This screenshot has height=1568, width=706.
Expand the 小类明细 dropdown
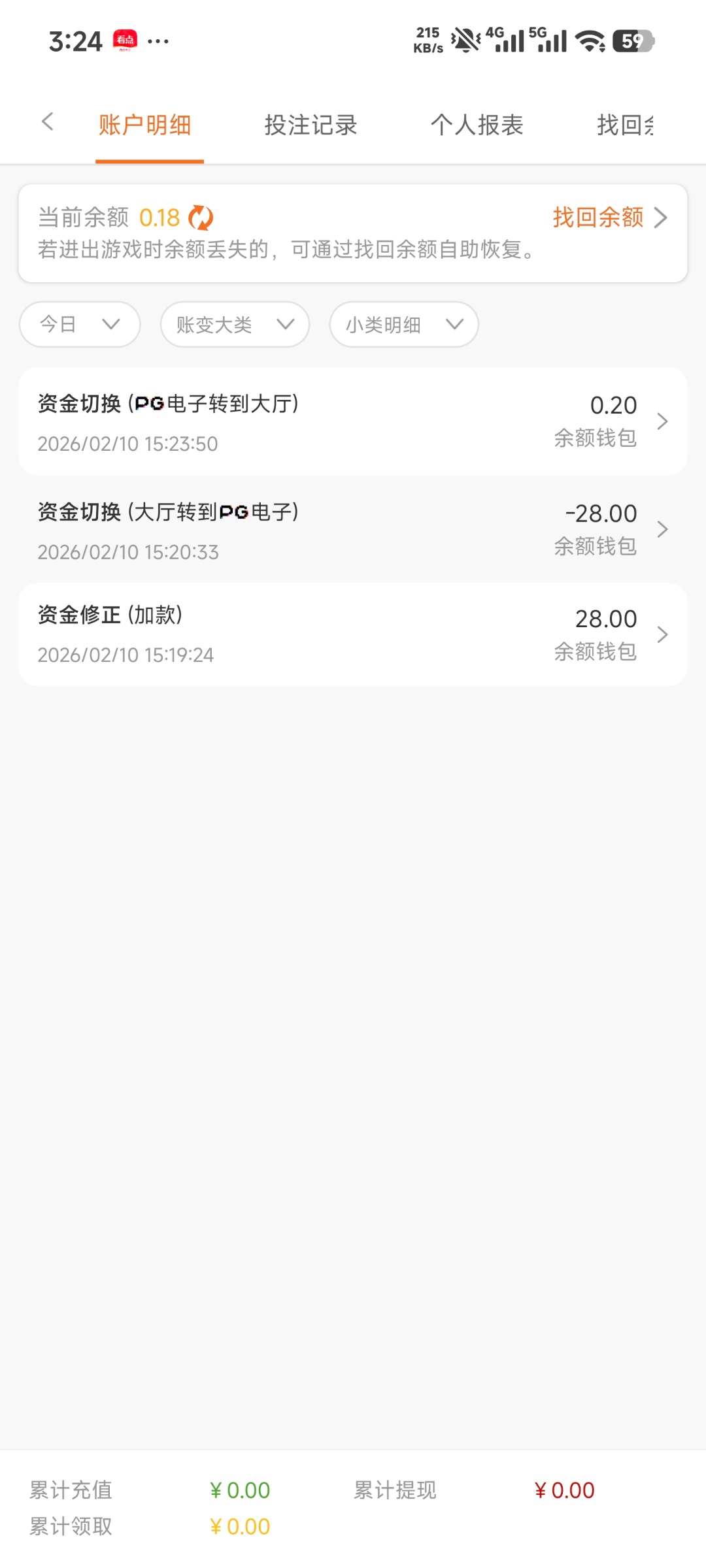[403, 324]
